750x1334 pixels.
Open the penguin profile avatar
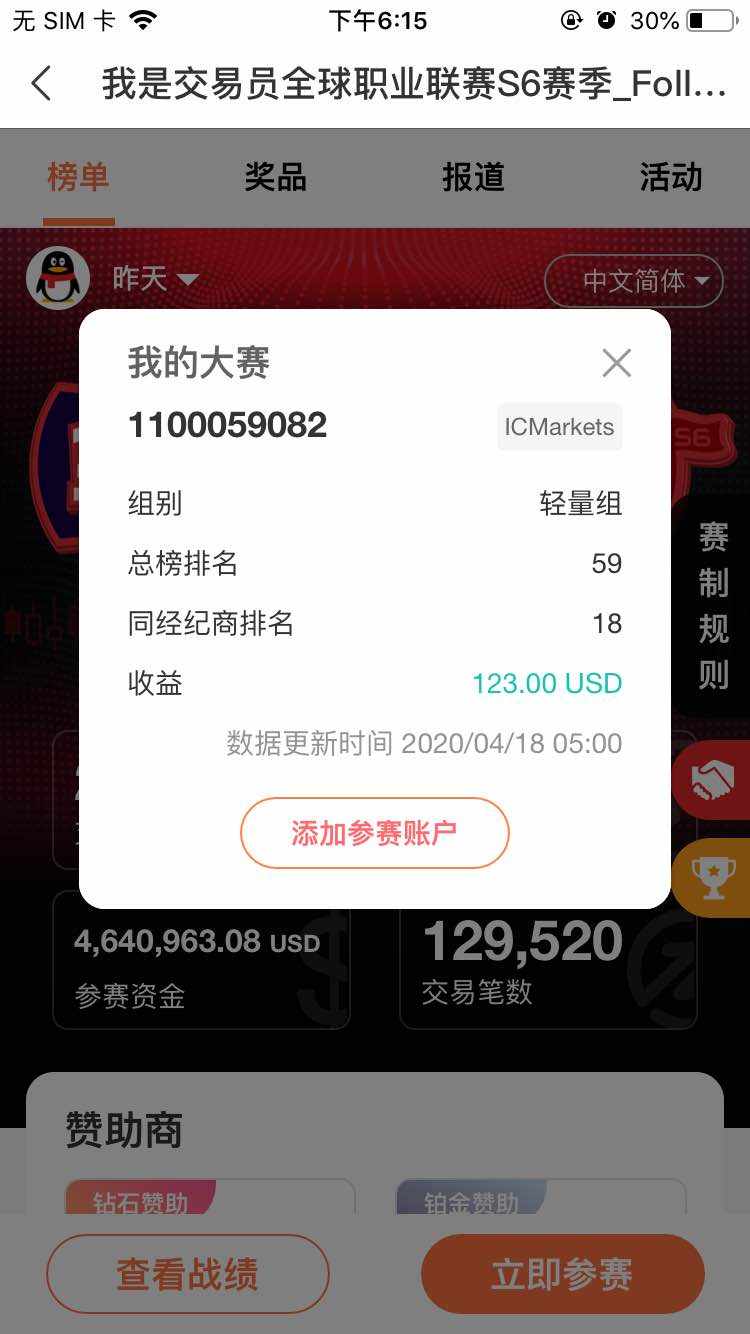coord(58,277)
